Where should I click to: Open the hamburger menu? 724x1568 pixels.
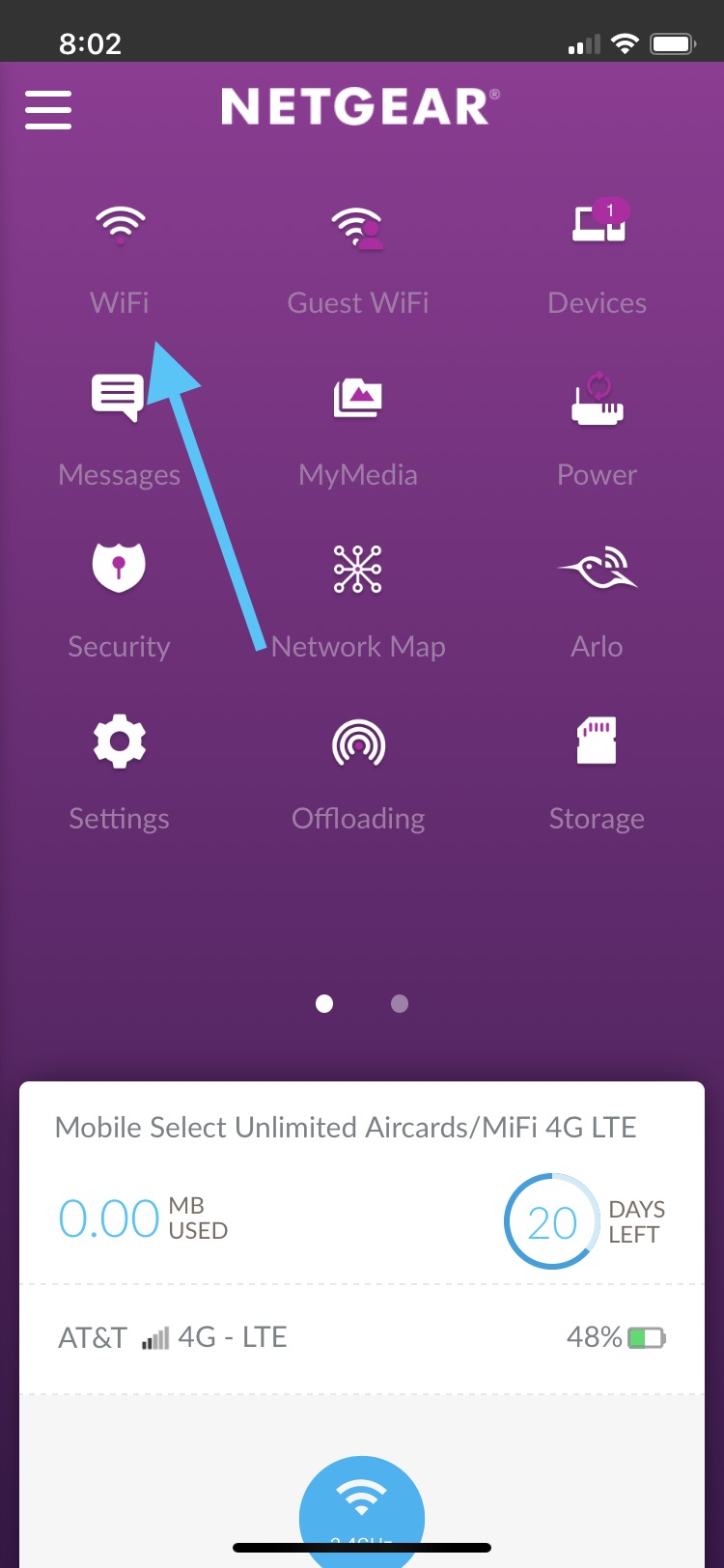[x=48, y=109]
